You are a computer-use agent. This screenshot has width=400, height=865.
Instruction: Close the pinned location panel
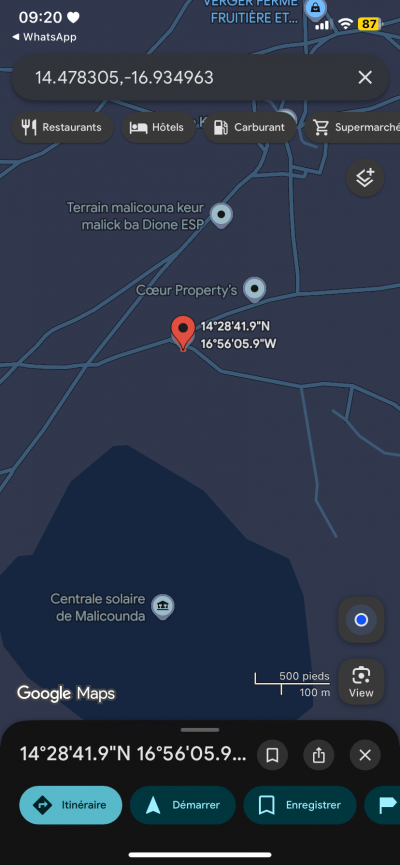pyautogui.click(x=365, y=755)
